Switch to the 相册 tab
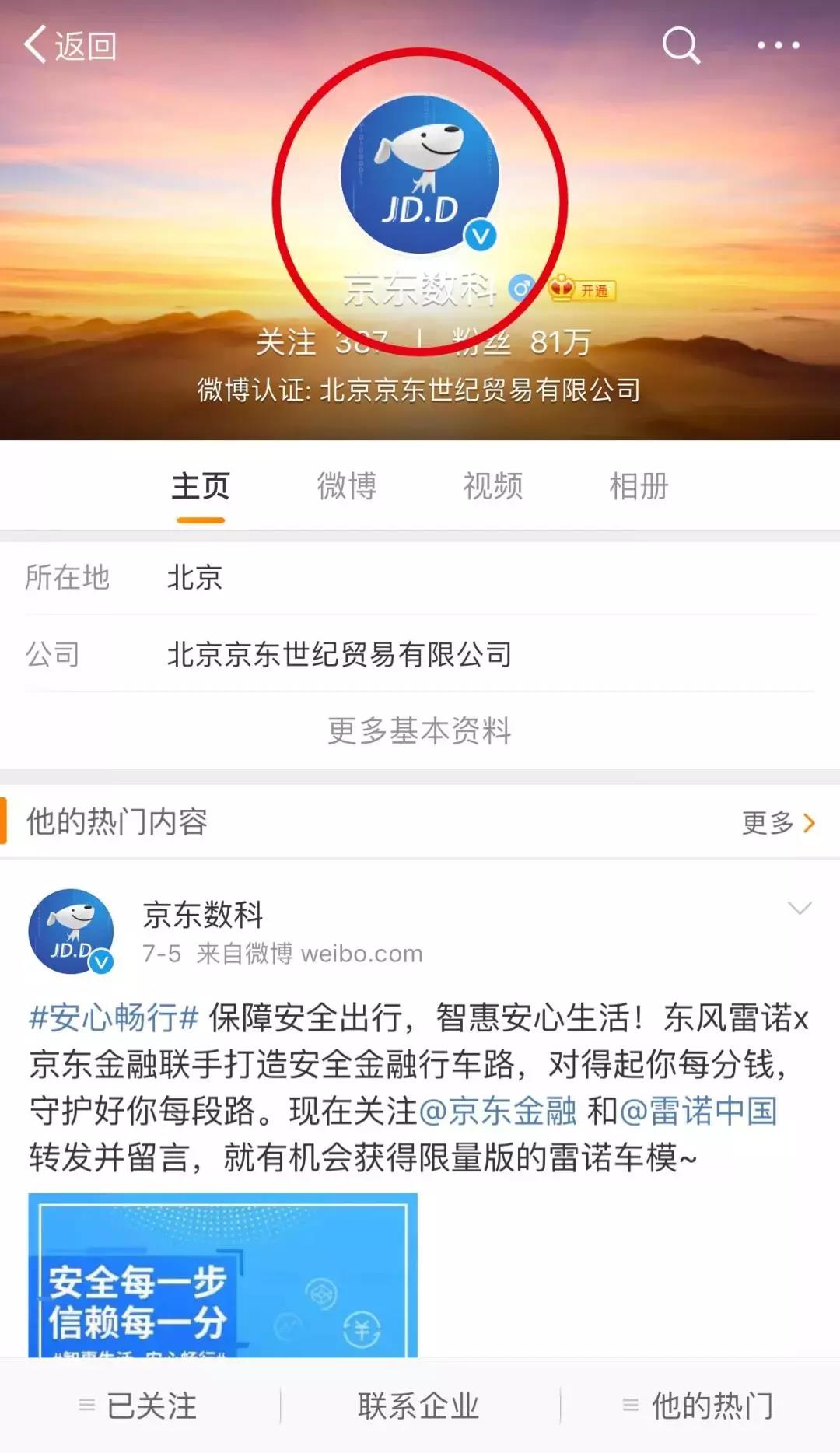The image size is (840, 1453). click(639, 487)
